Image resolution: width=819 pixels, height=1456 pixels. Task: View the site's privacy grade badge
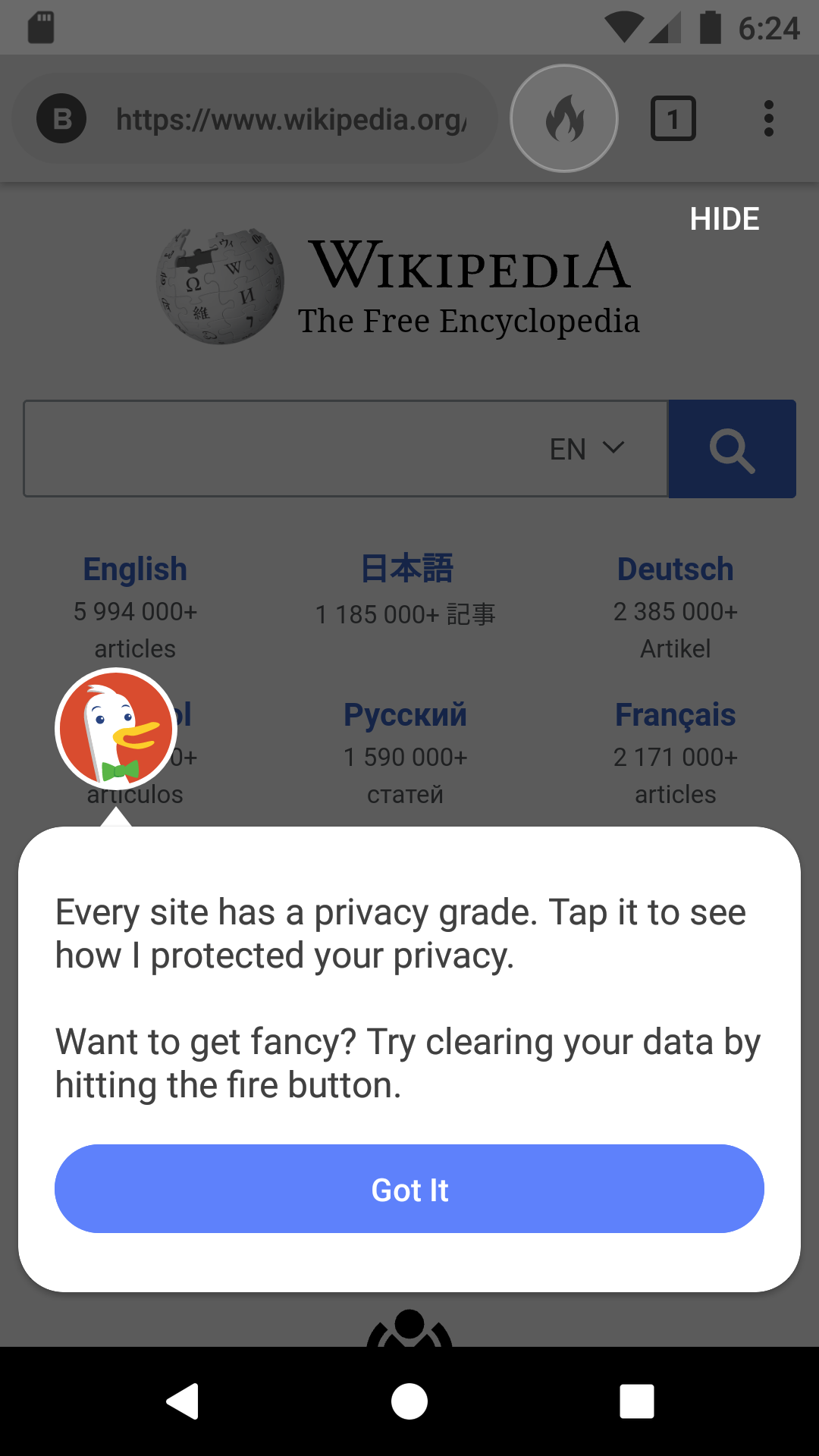tap(61, 119)
